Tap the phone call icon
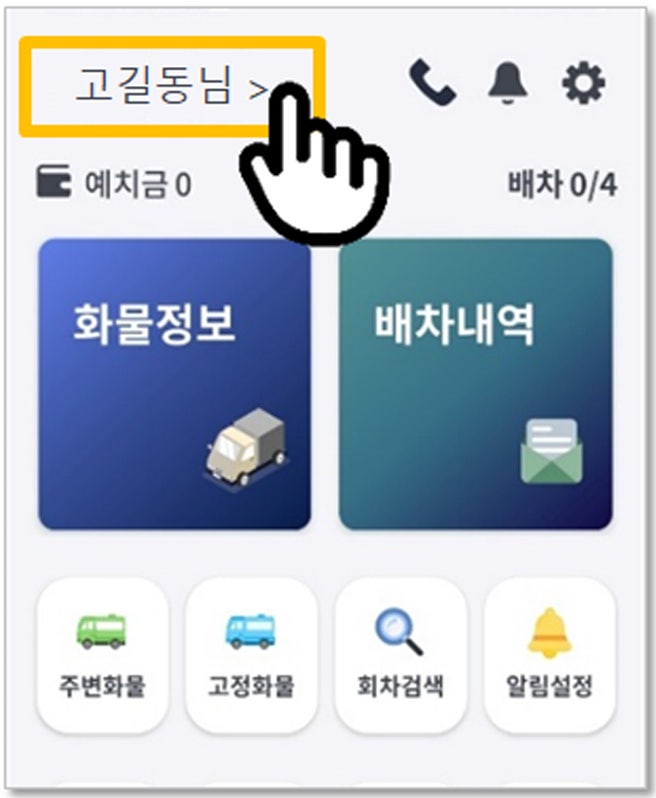The image size is (656, 798). tap(433, 84)
